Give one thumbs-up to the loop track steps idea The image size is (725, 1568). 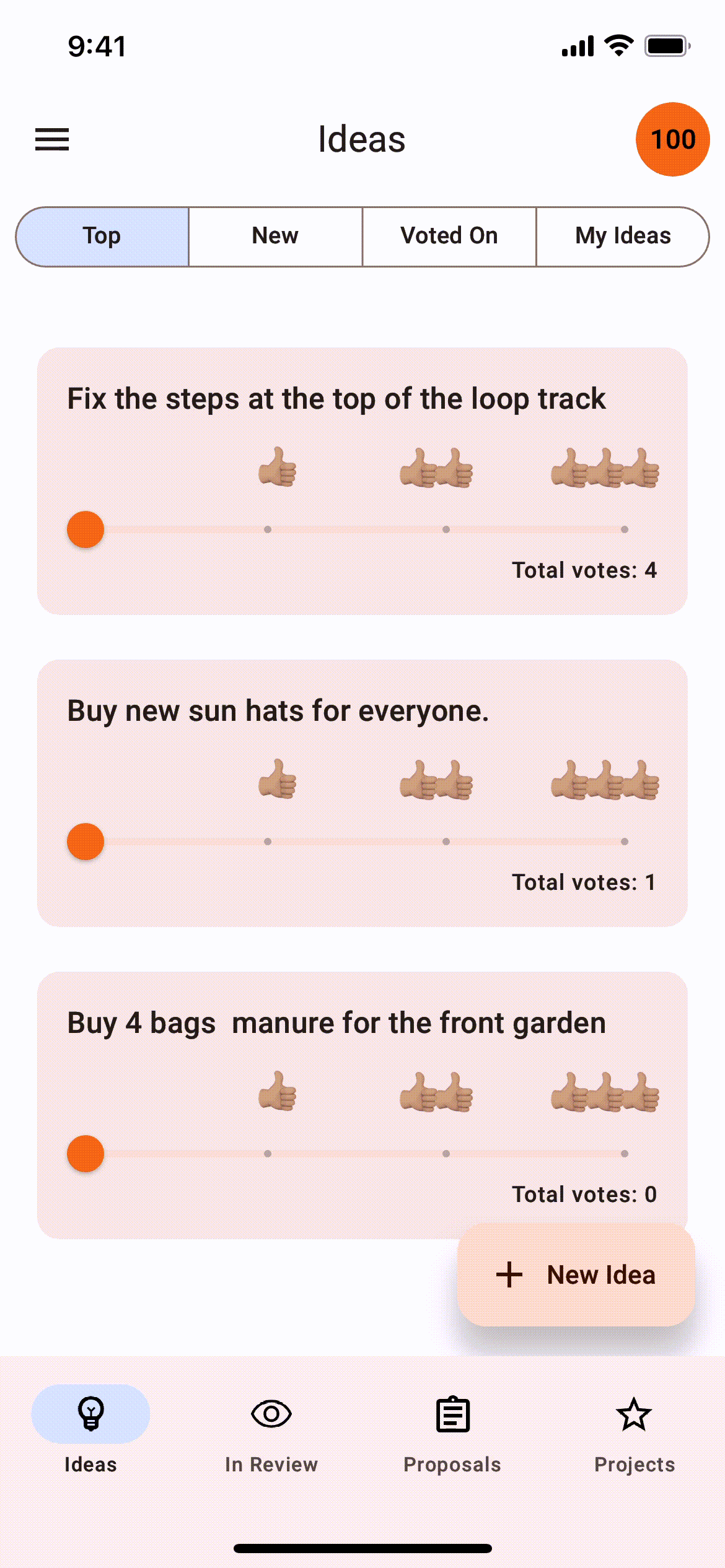tap(268, 529)
